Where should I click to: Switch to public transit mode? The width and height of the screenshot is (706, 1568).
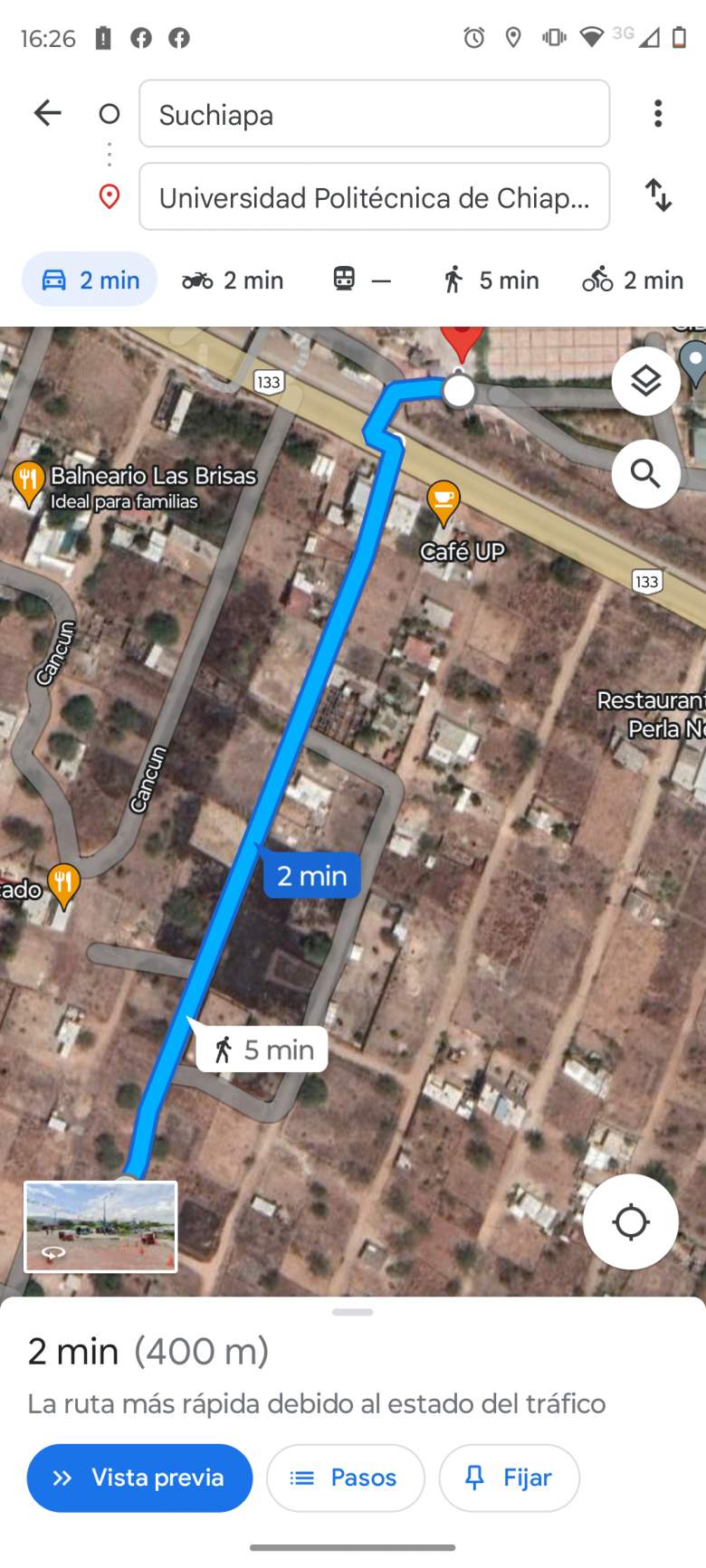pos(361,280)
